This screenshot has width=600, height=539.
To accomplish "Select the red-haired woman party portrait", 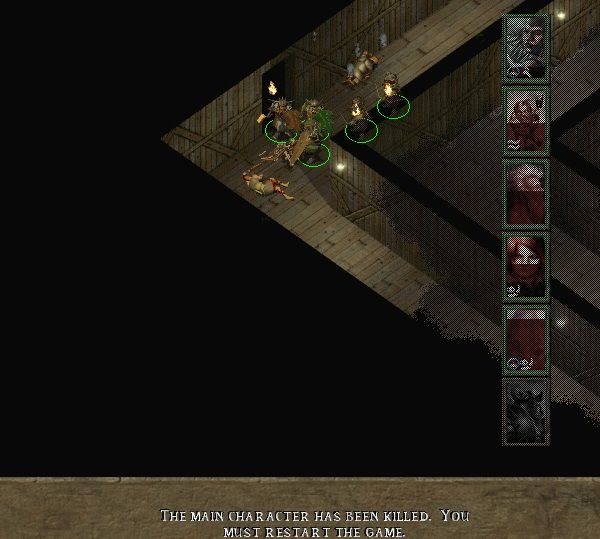I will point(526,265).
